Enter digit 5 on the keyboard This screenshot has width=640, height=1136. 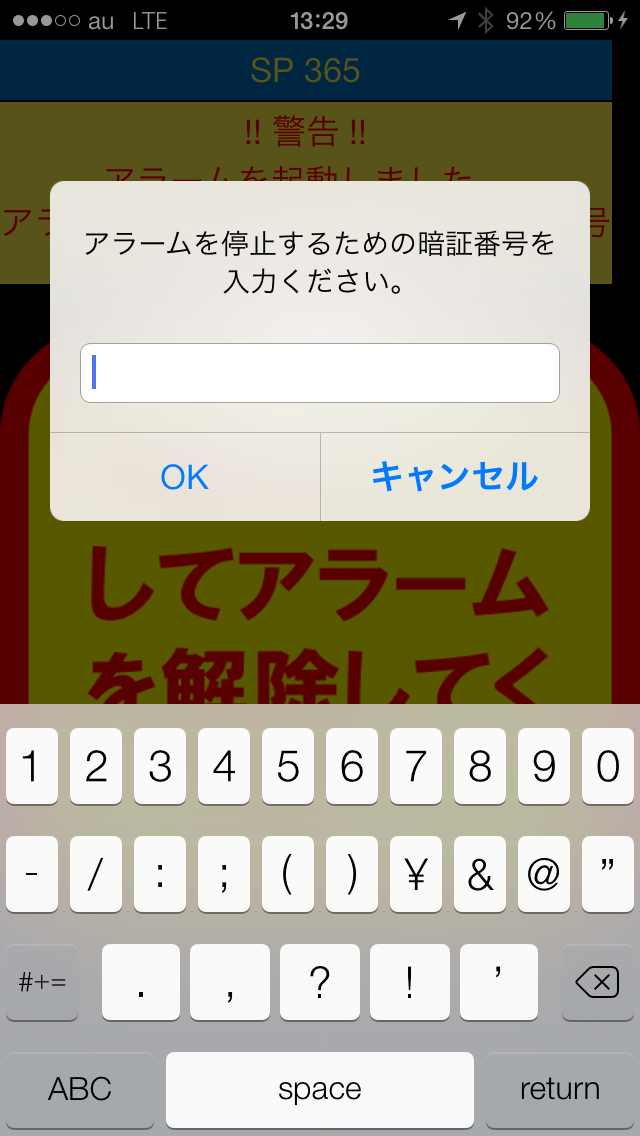pyautogui.click(x=288, y=767)
